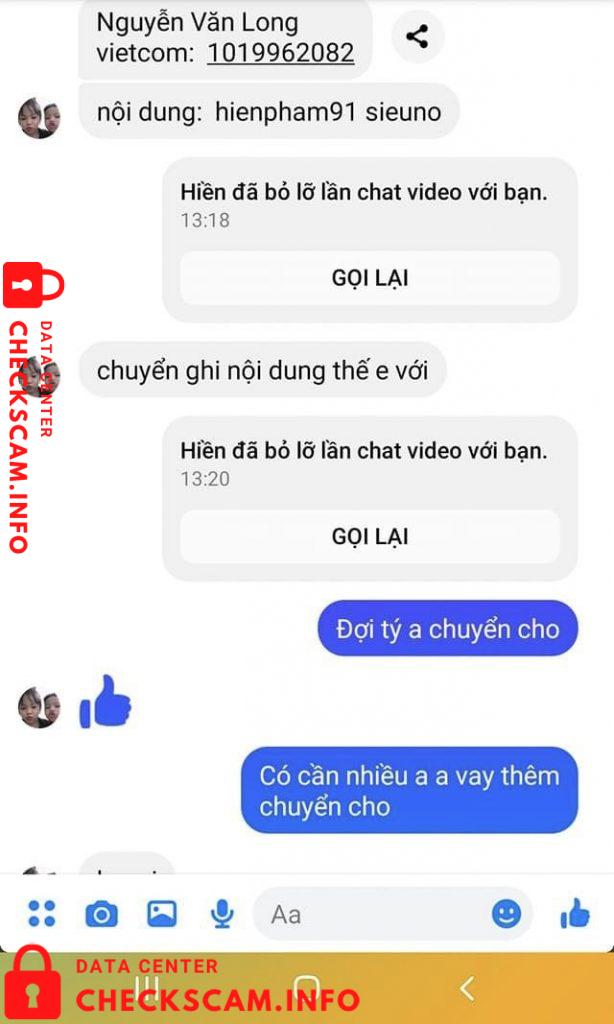Go back with the system back button
Image resolution: width=614 pixels, height=1024 pixels.
coord(466,988)
